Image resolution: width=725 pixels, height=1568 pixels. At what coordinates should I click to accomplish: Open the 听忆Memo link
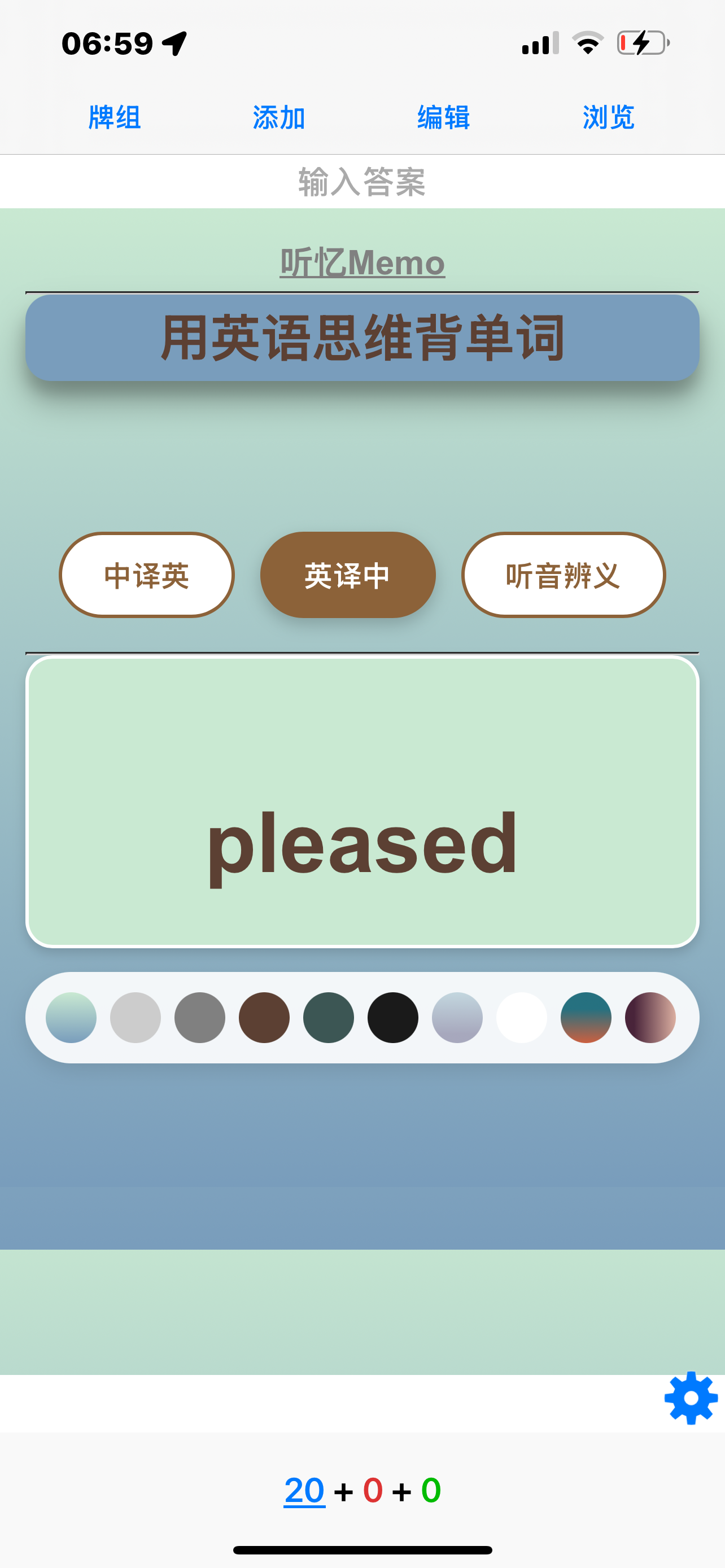click(362, 263)
